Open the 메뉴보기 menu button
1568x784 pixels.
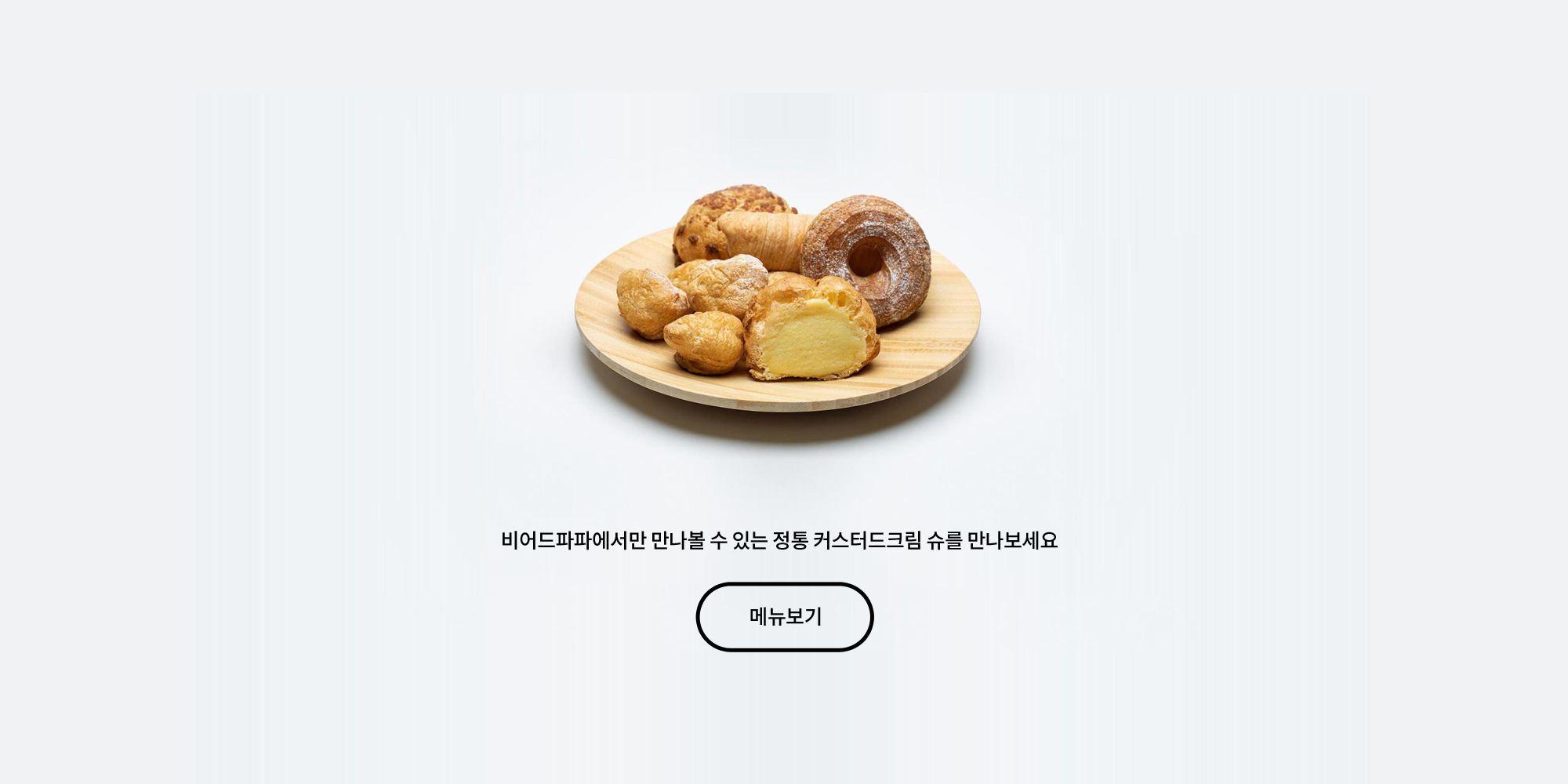[x=785, y=617]
